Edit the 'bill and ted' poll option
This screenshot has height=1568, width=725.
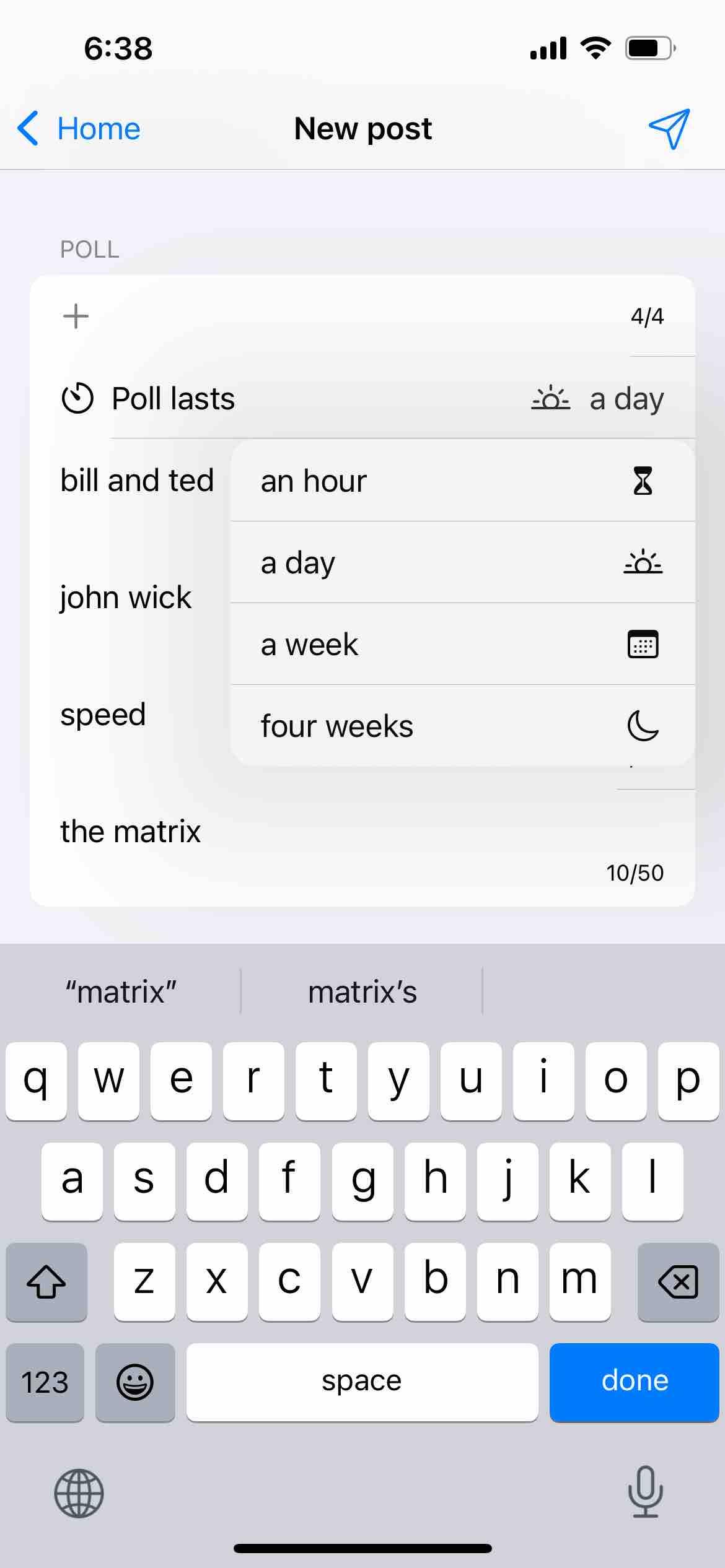pyautogui.click(x=137, y=481)
